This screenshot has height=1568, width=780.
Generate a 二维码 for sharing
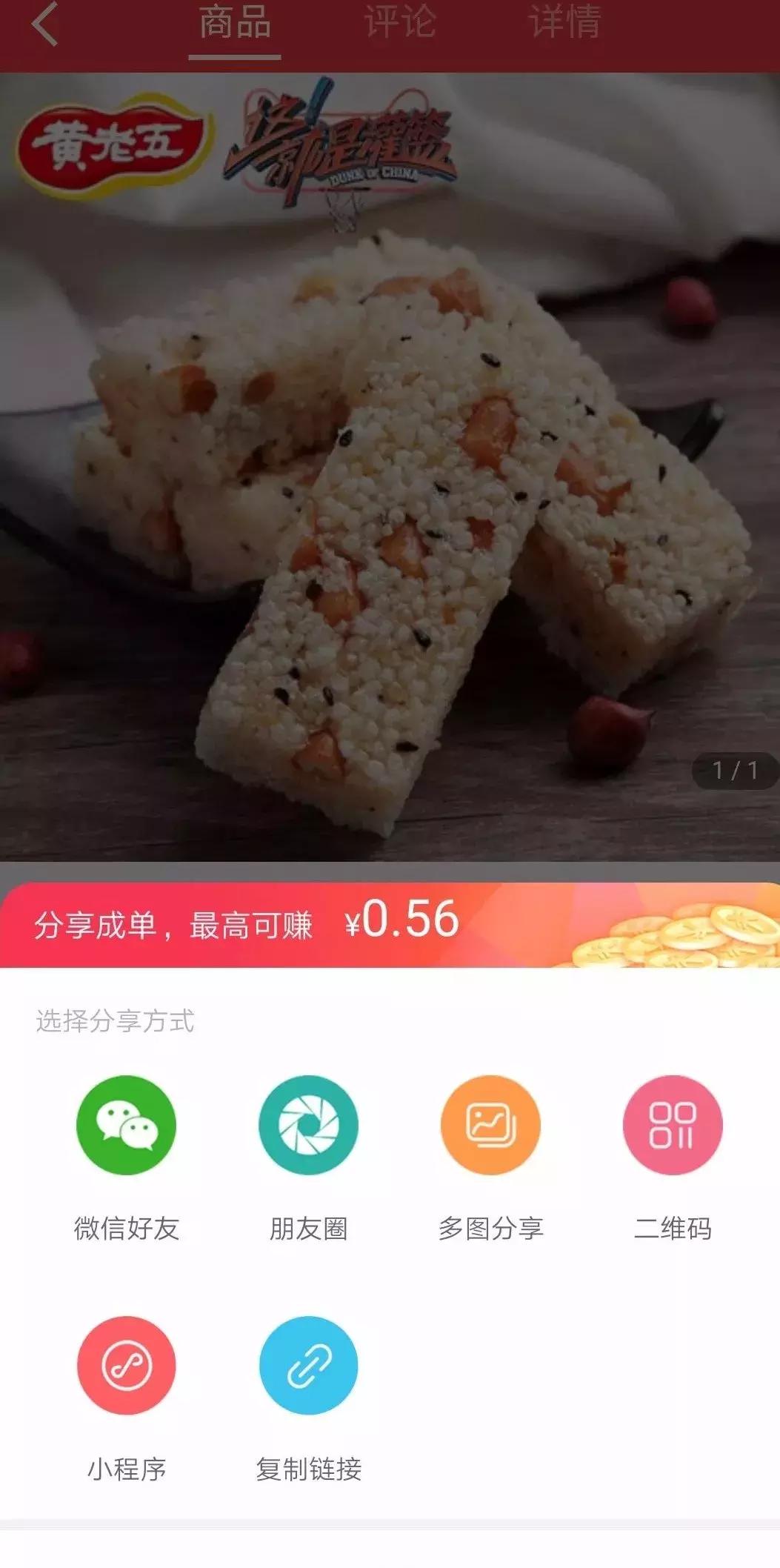[673, 1125]
